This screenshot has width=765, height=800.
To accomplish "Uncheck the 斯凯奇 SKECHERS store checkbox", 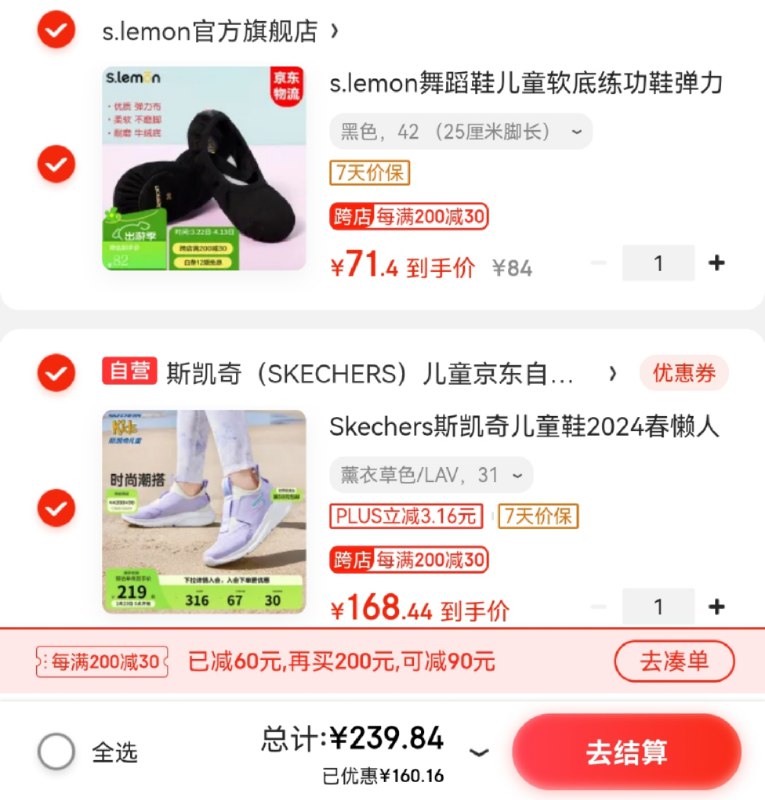I will tap(56, 374).
